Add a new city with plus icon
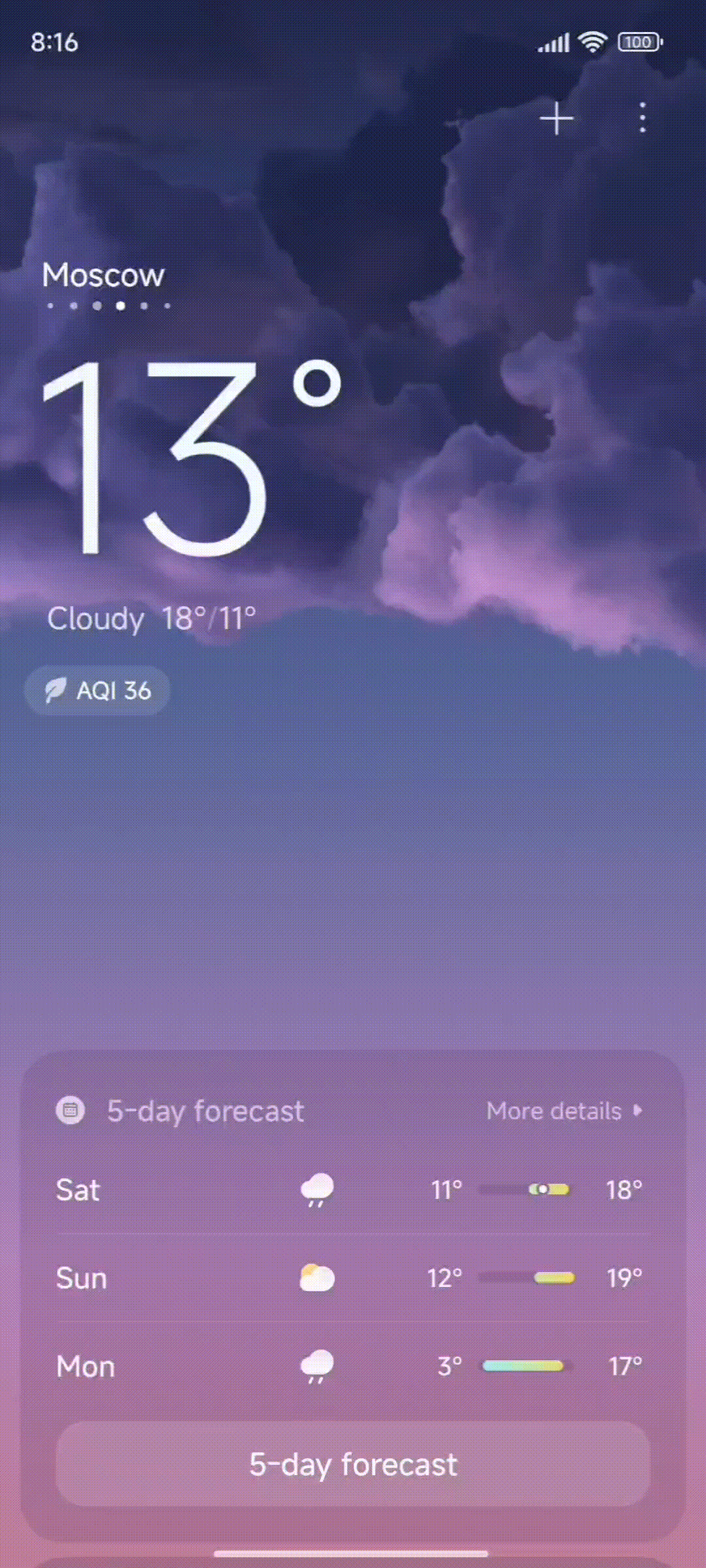This screenshot has width=706, height=1568. [556, 118]
